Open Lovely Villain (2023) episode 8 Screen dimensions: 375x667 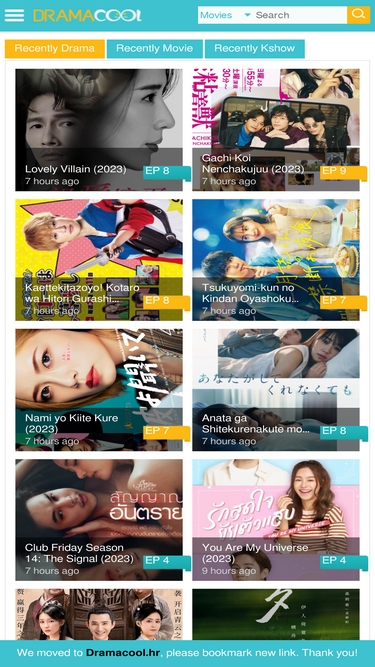tap(99, 130)
